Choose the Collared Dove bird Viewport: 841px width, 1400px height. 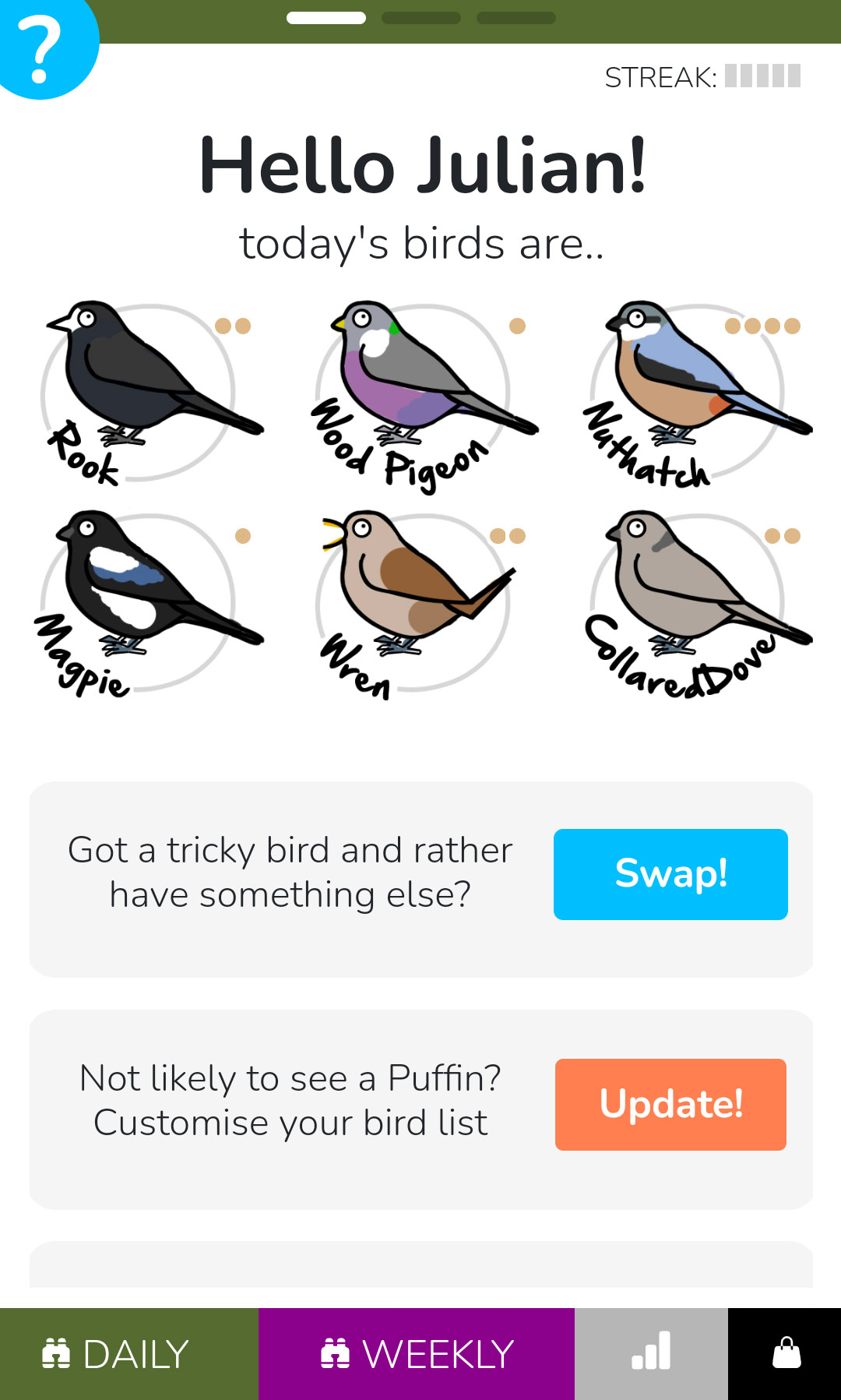698,604
